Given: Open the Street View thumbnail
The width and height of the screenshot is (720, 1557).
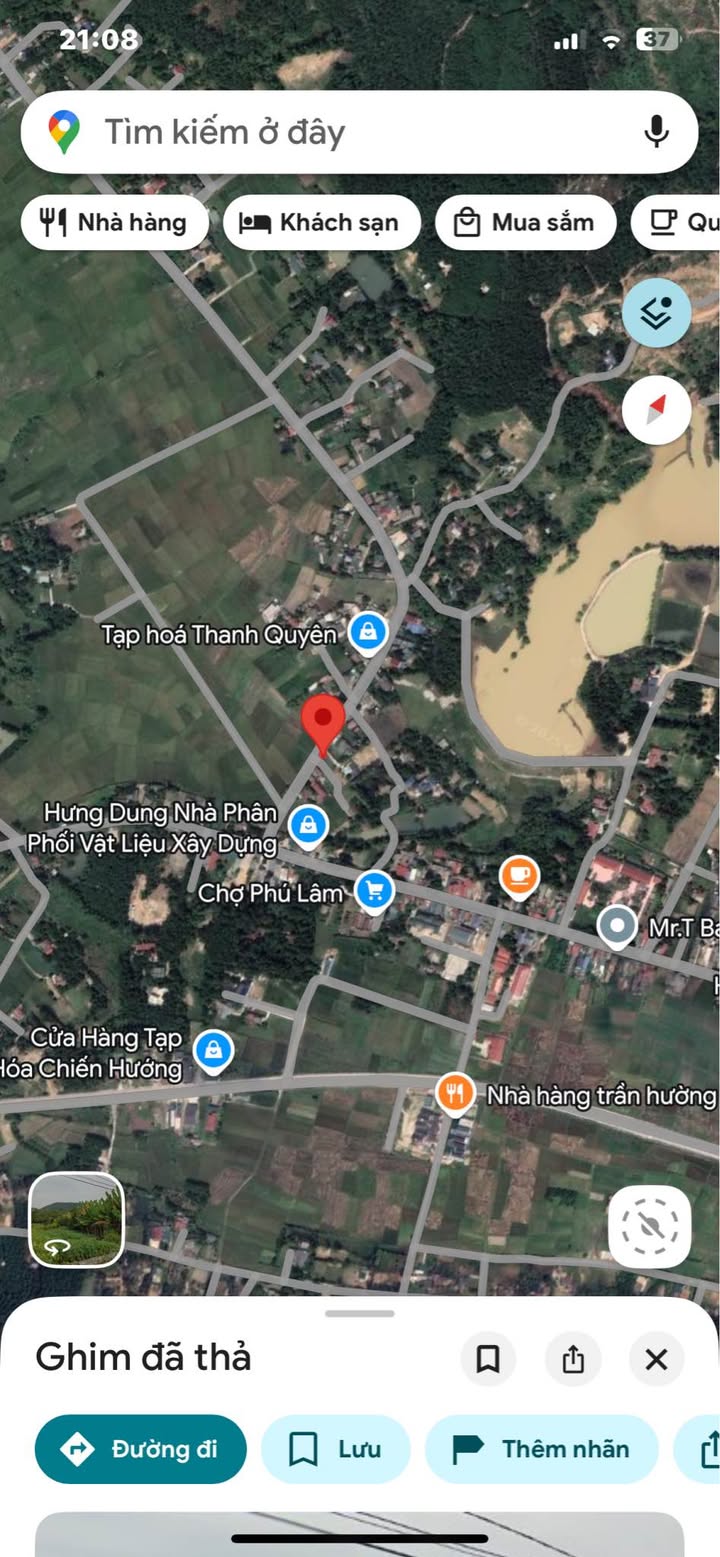Looking at the screenshot, I should [x=77, y=1219].
